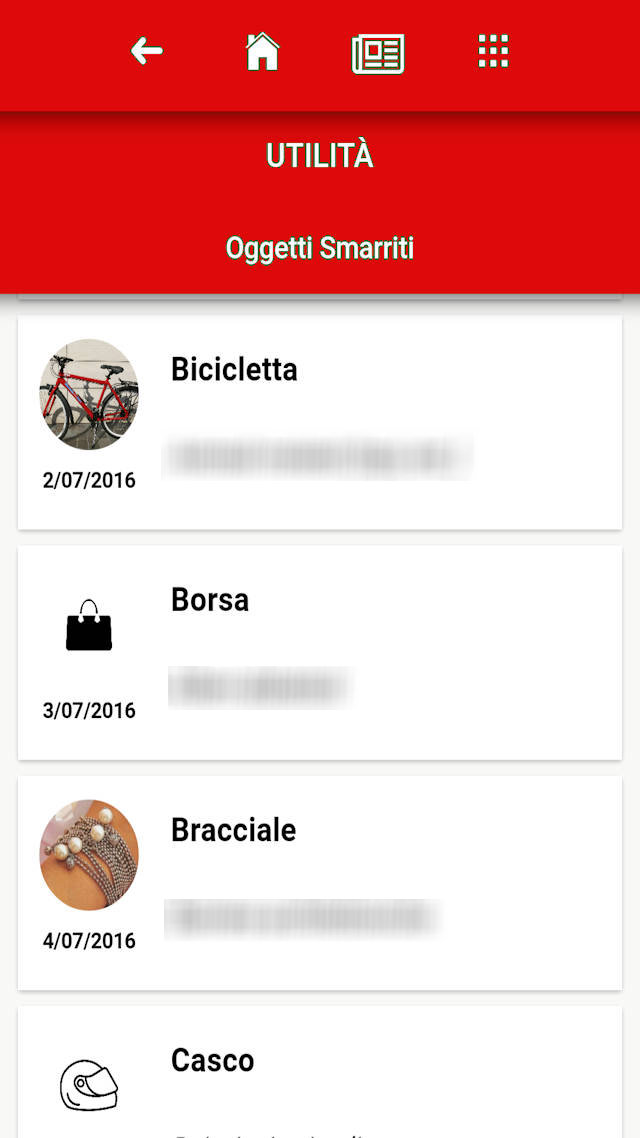Viewport: 640px width, 1138px height.
Task: Open the Borsa lost item card
Action: (320, 653)
